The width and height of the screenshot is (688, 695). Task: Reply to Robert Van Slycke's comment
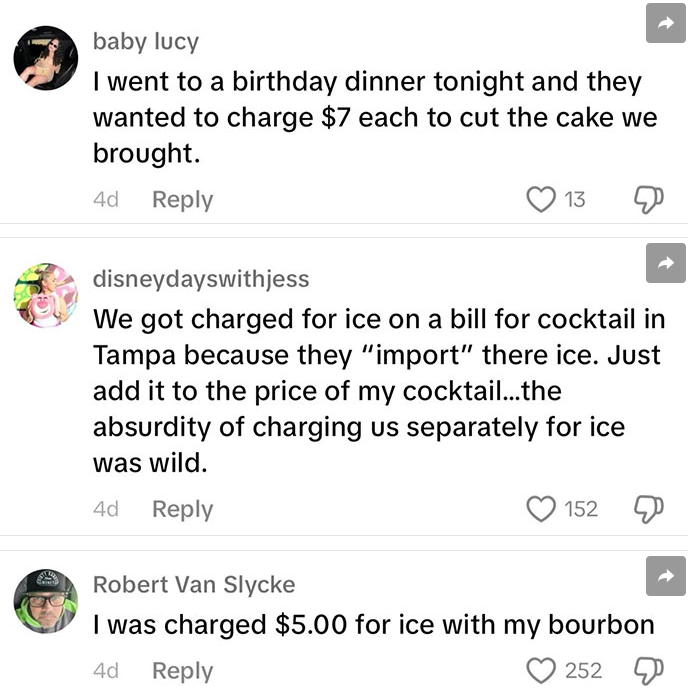182,670
